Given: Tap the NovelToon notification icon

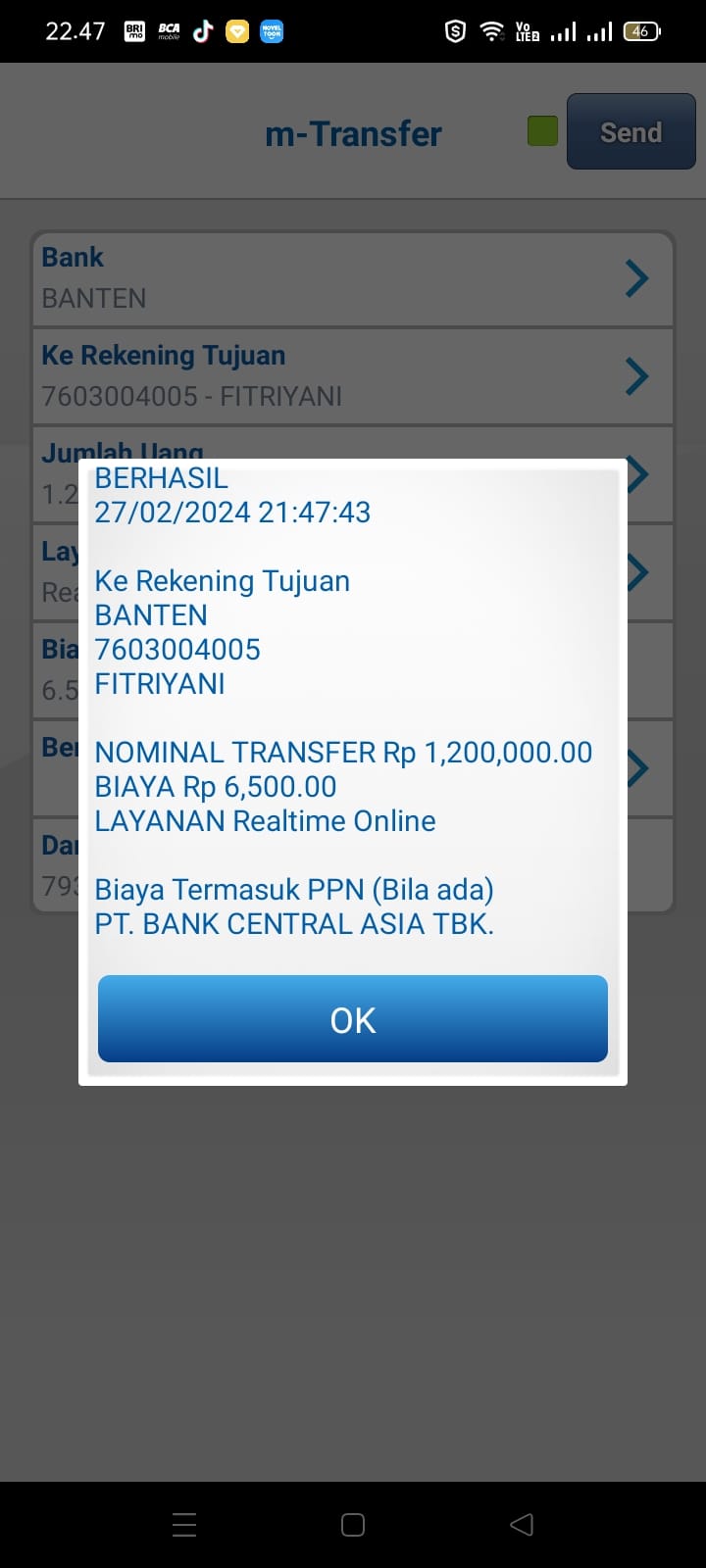Looking at the screenshot, I should point(271,30).
